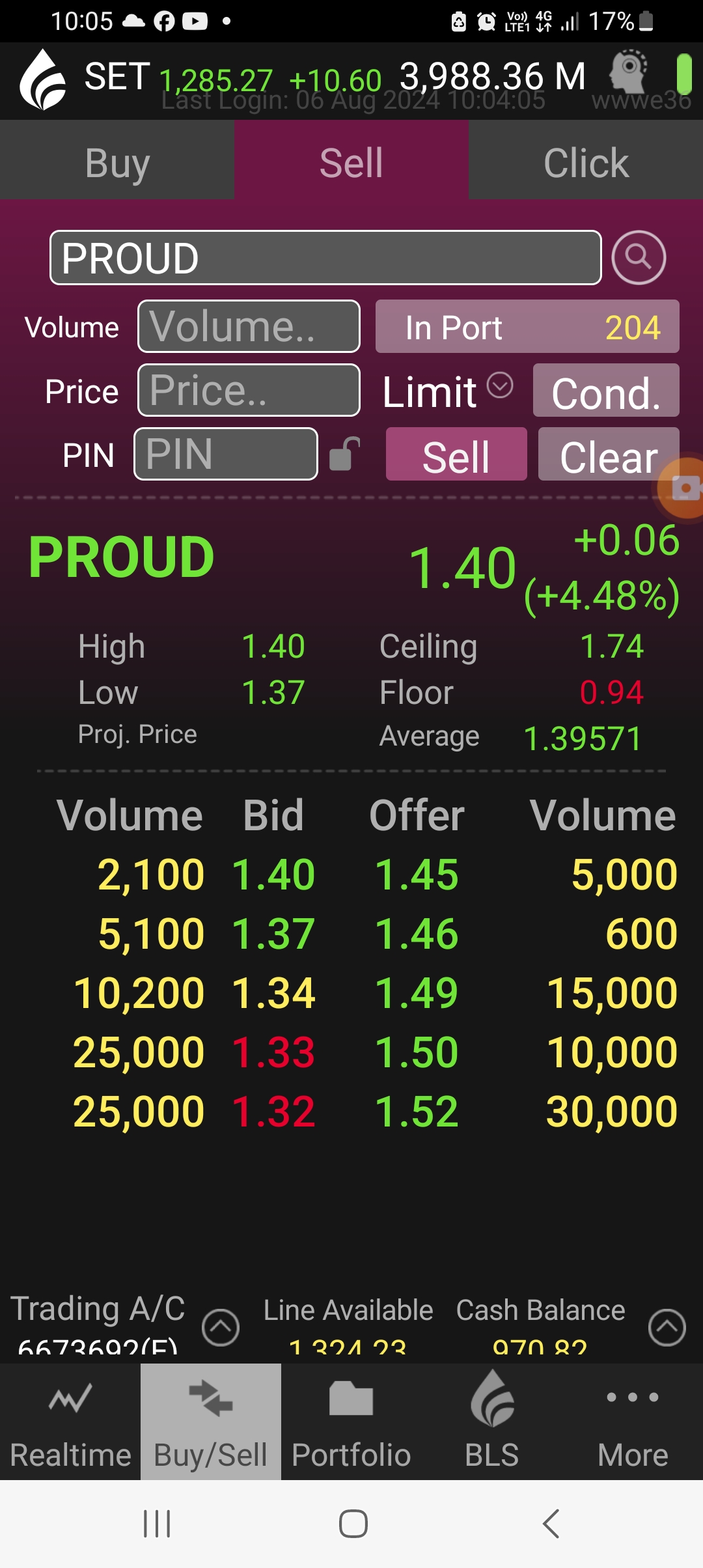Viewport: 703px width, 1568px height.
Task: Toggle the PIN lock icon
Action: (344, 454)
